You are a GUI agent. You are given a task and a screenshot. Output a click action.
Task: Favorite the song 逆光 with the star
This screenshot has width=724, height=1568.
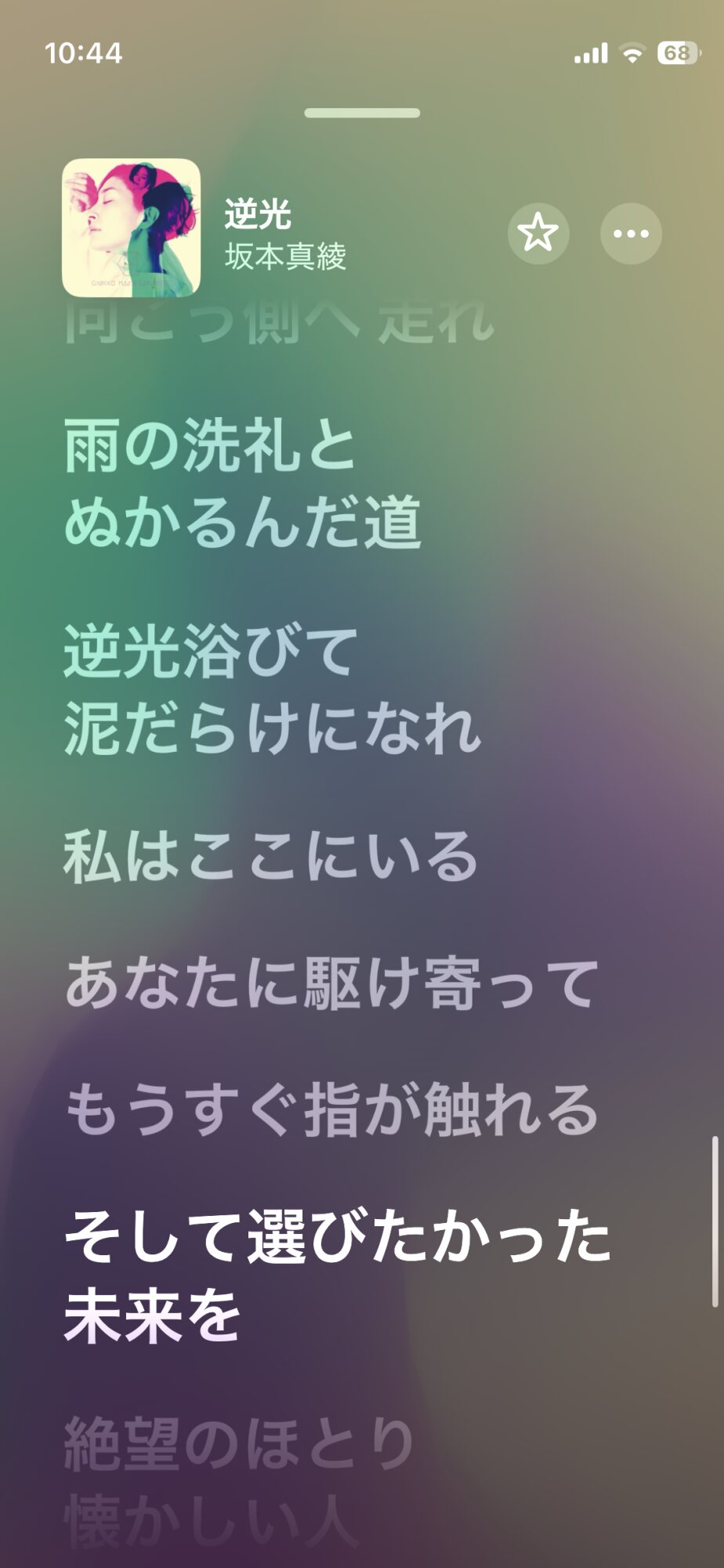point(538,233)
